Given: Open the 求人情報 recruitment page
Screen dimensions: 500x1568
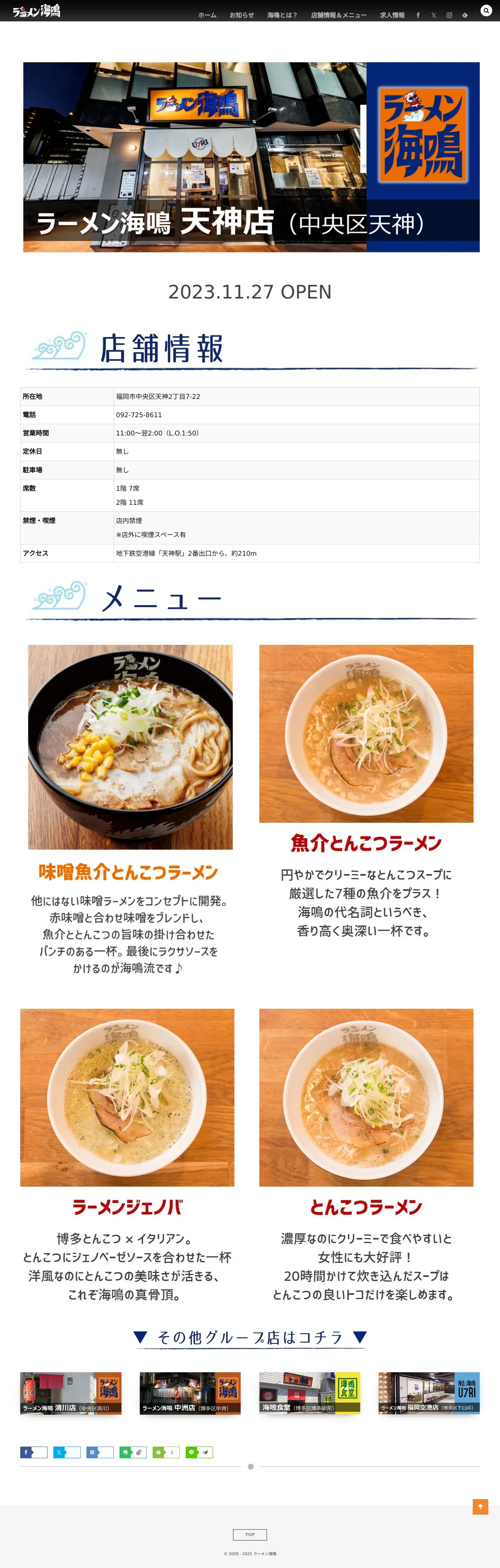Looking at the screenshot, I should point(392,15).
